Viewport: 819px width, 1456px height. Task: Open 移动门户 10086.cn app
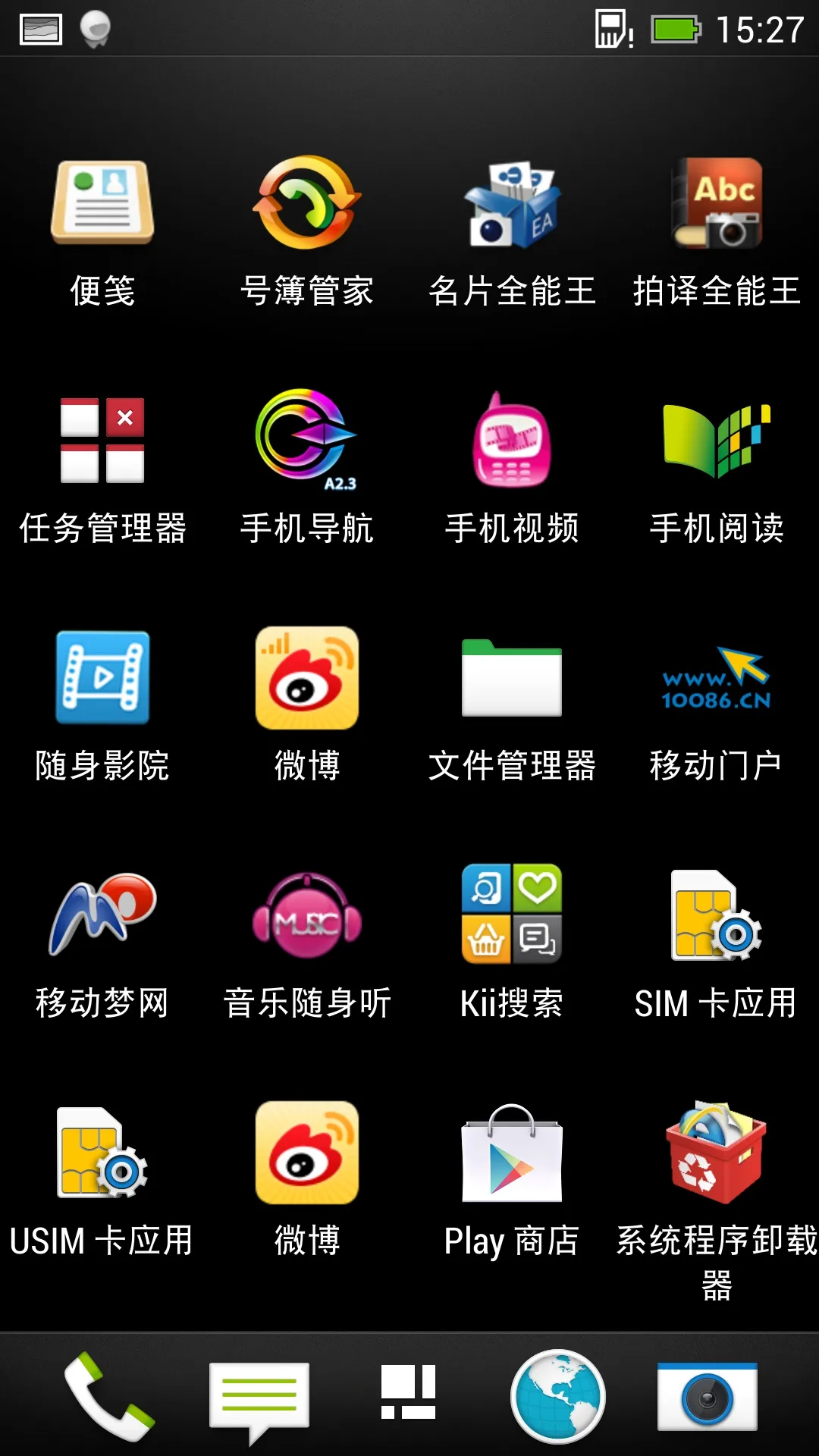point(717,677)
